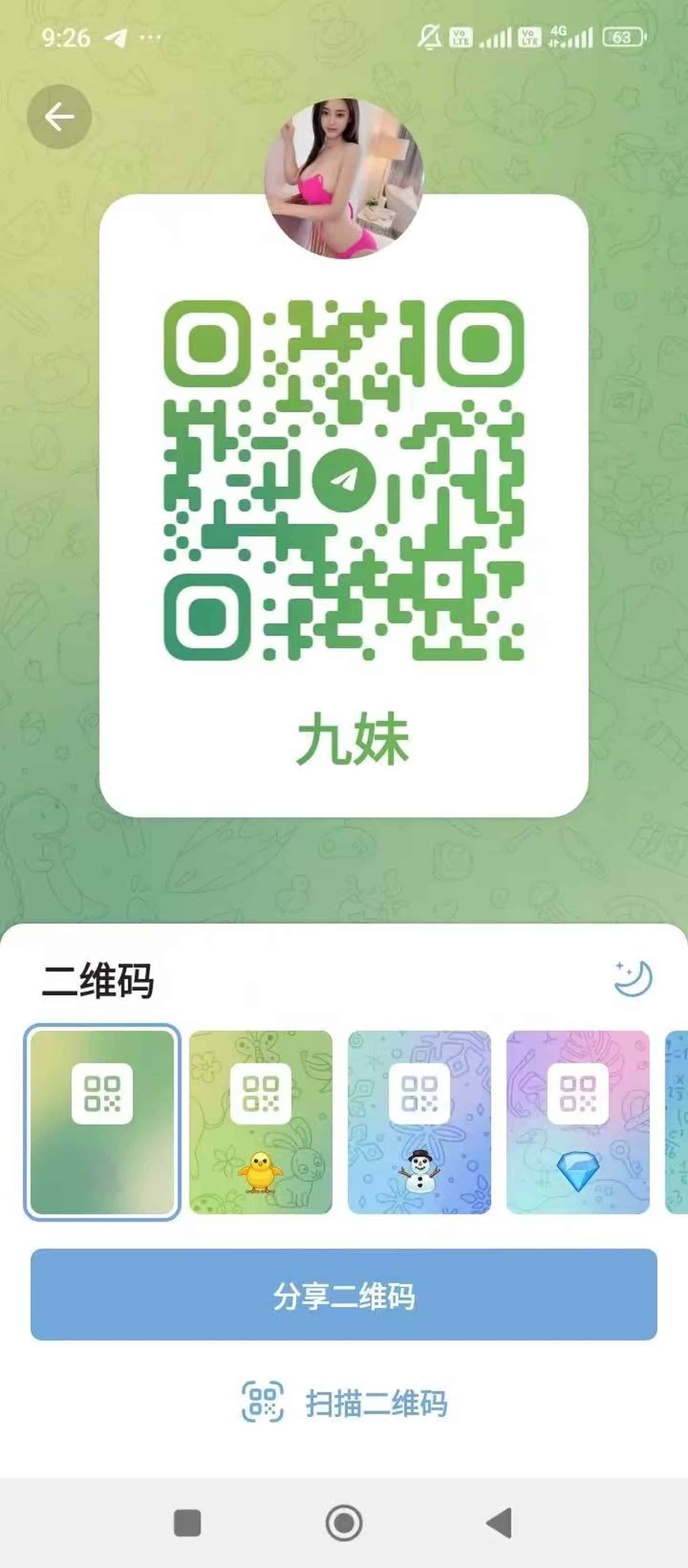The height and width of the screenshot is (1568, 688).
Task: Toggle night mode with the moon icon
Action: click(633, 978)
